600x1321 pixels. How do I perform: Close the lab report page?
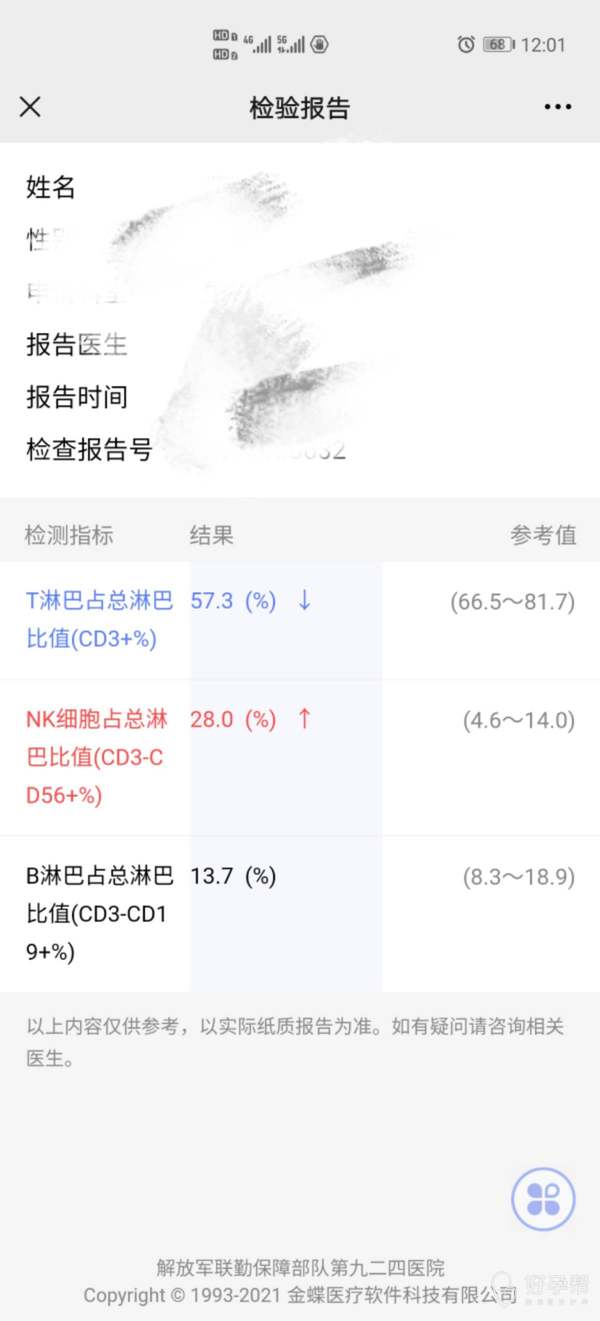point(30,107)
